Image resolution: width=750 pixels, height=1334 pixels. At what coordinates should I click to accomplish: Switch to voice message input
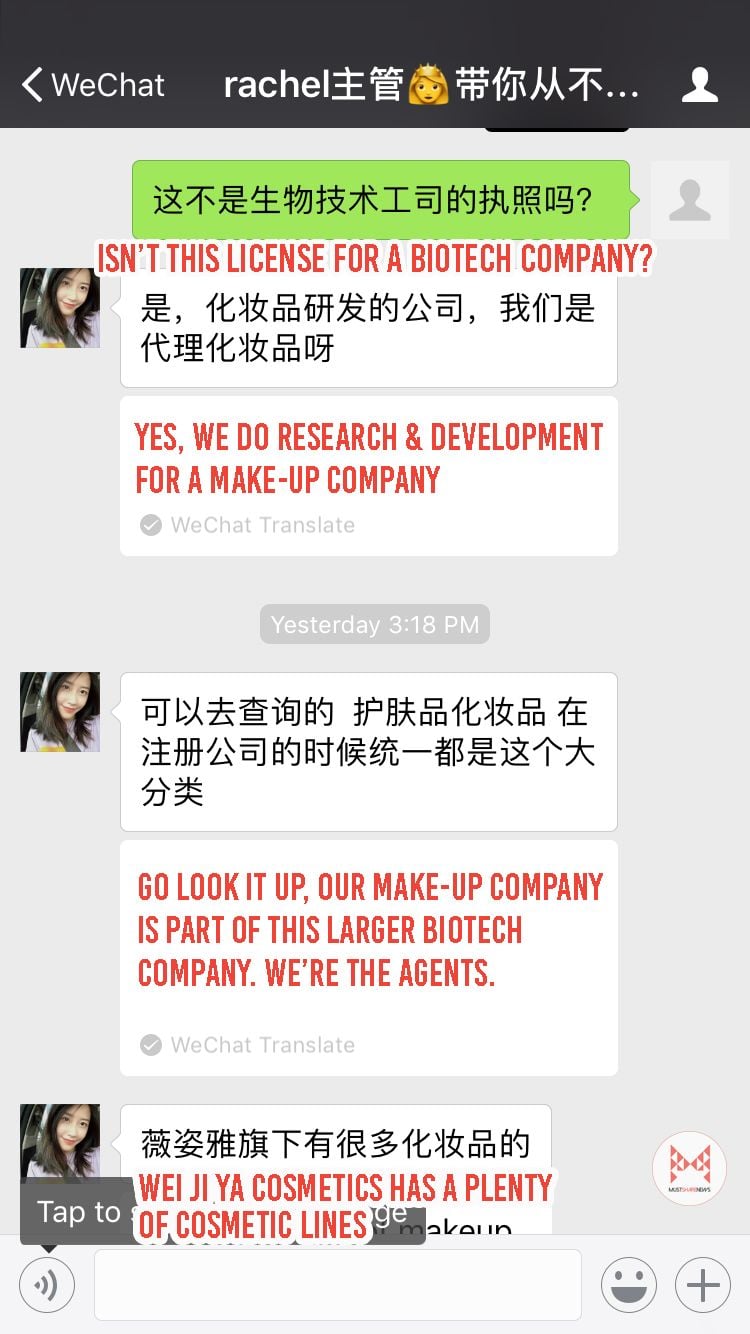tap(47, 1285)
